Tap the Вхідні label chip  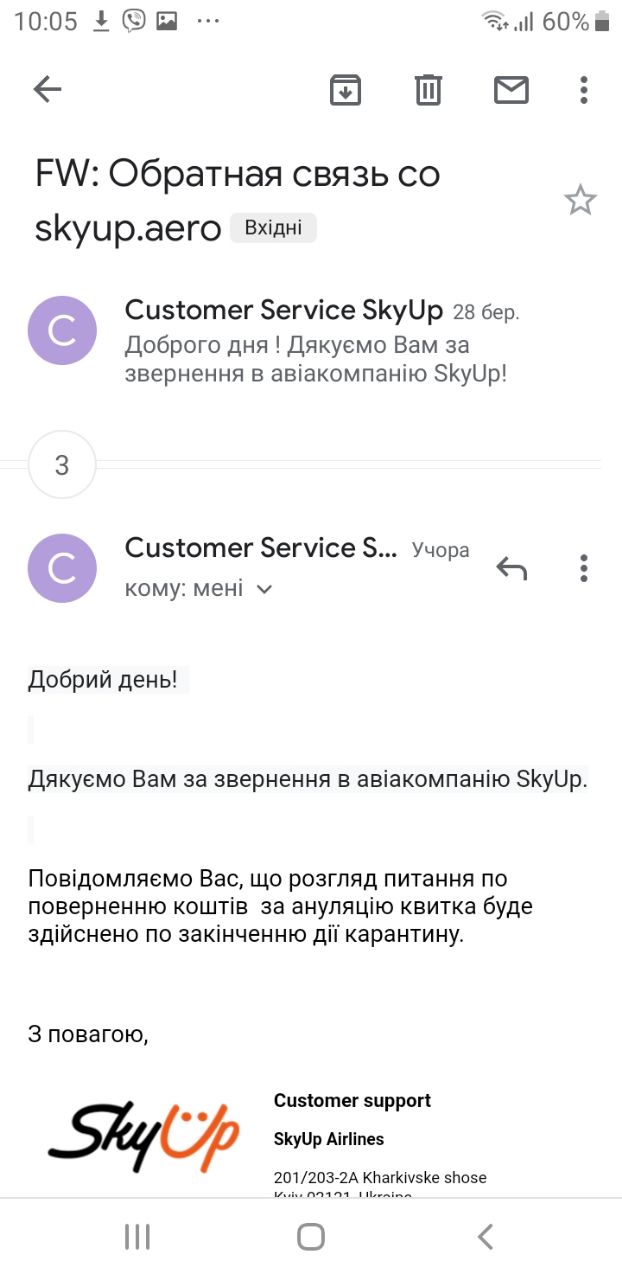(x=273, y=228)
